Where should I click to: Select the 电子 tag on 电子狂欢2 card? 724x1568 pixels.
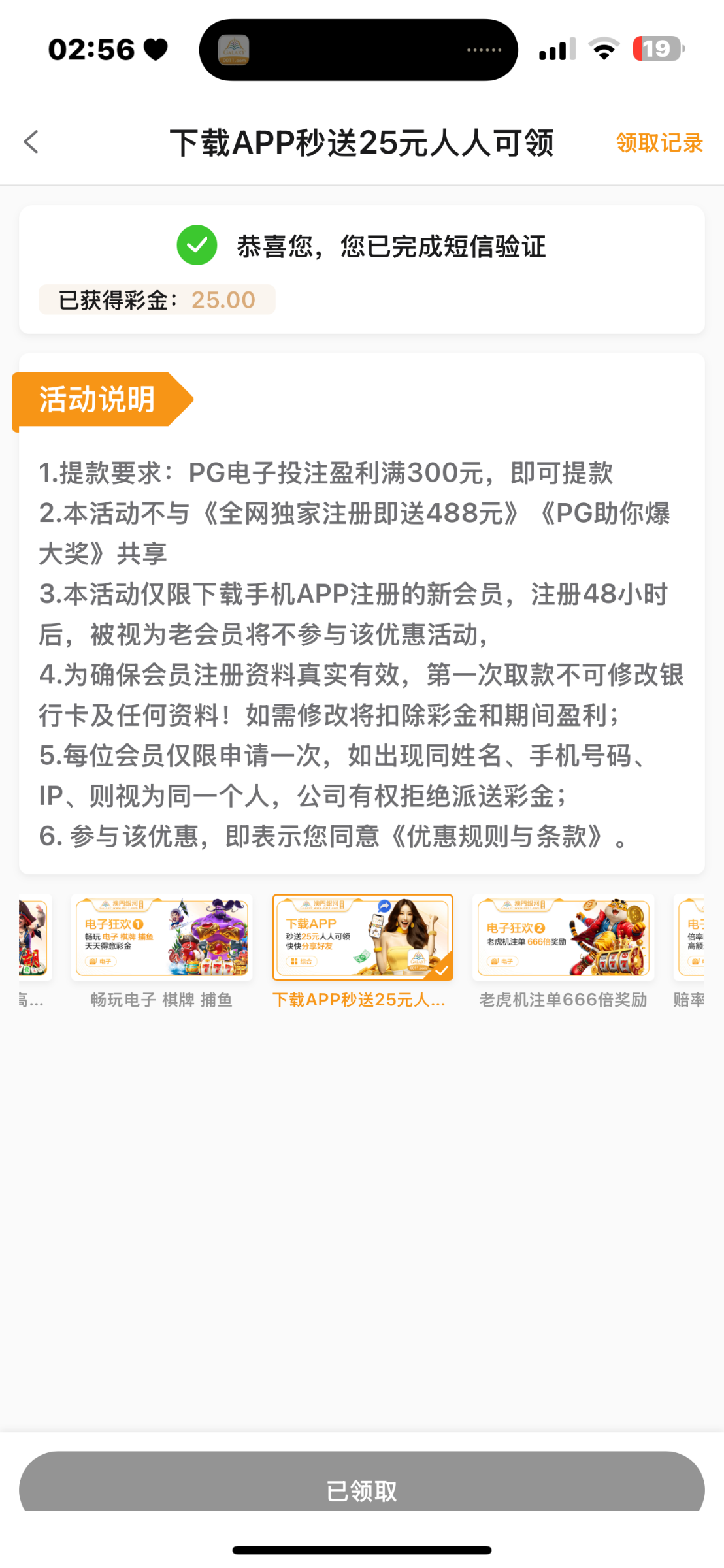502,962
